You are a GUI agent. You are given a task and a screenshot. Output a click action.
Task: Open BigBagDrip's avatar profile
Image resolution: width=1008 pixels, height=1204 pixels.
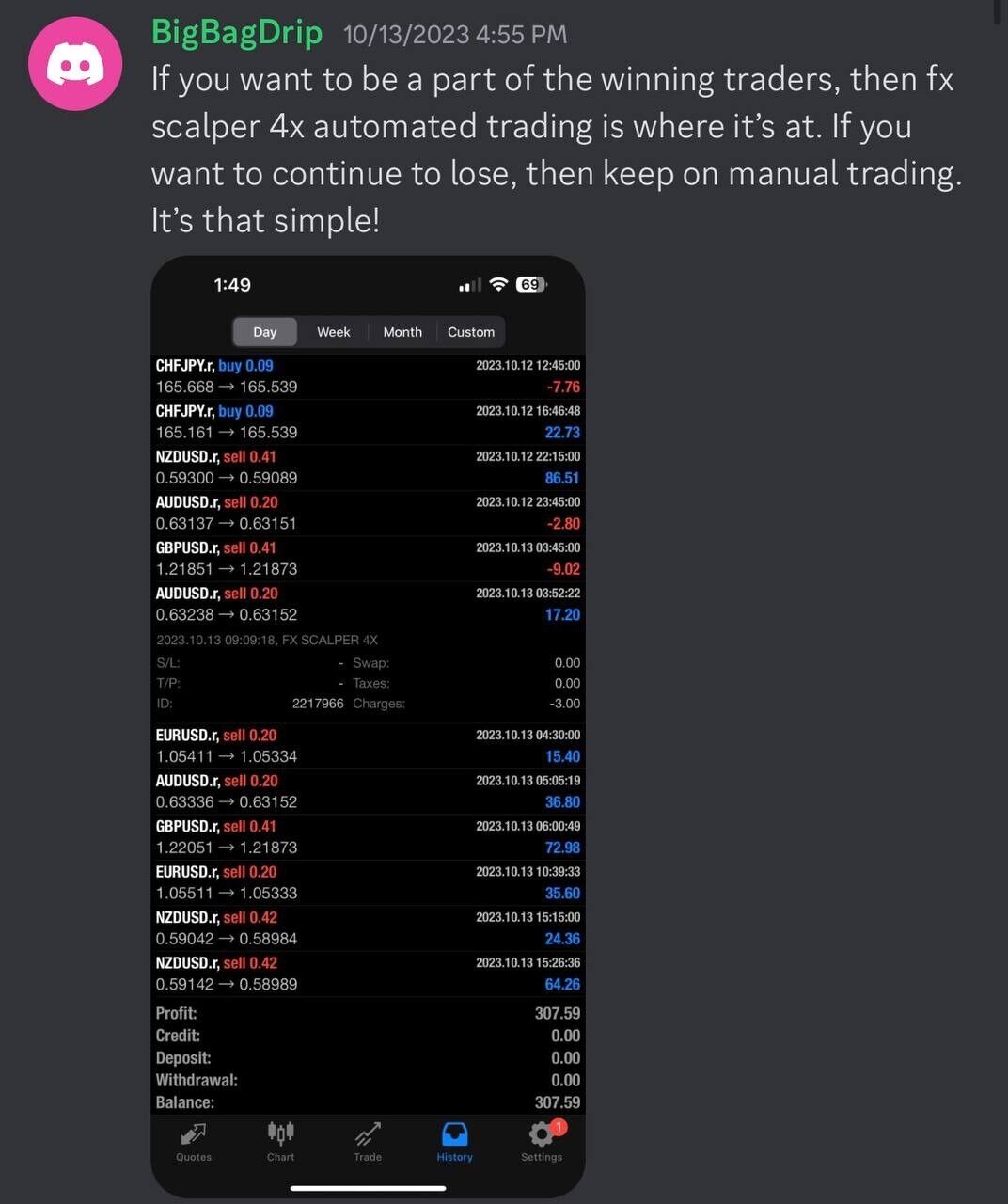tap(75, 64)
